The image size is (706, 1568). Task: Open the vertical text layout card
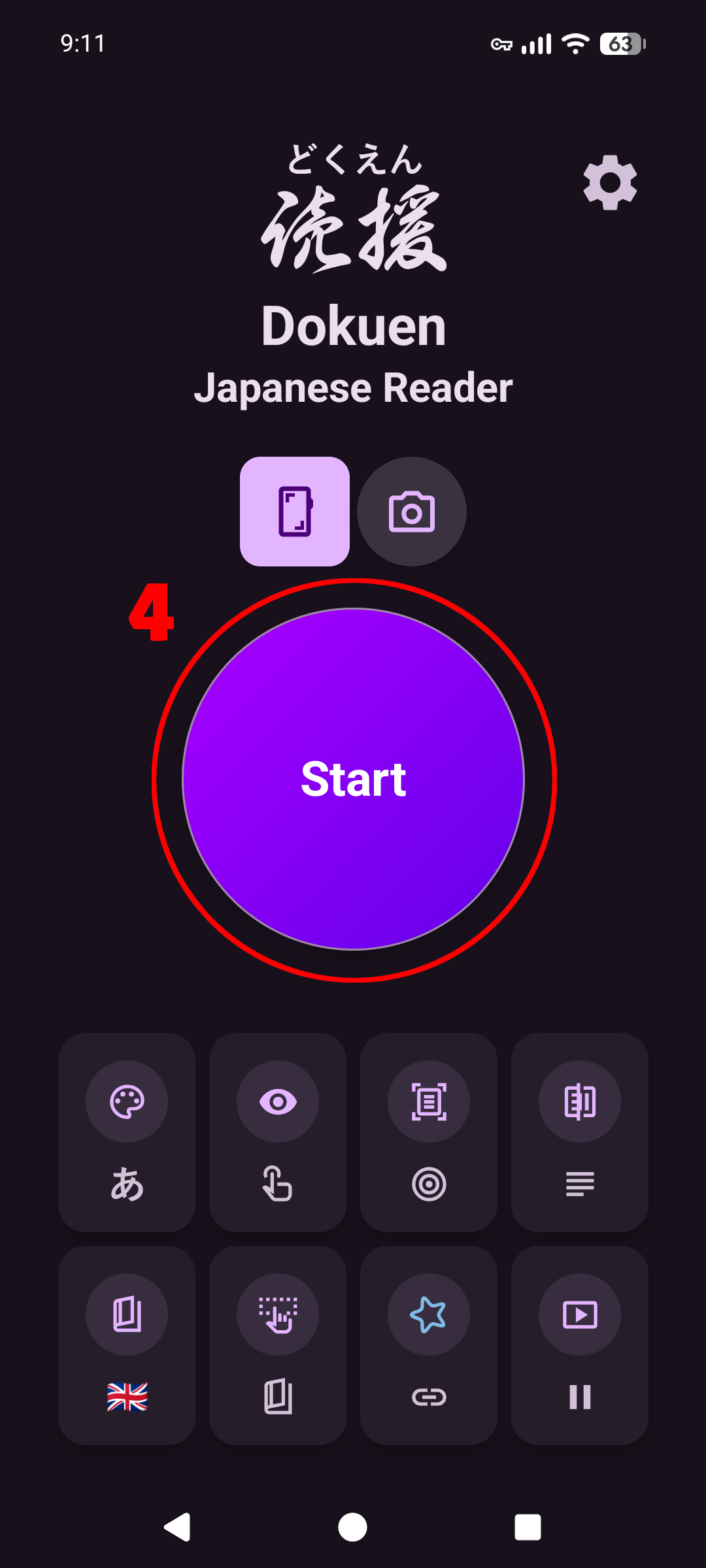(x=580, y=1132)
